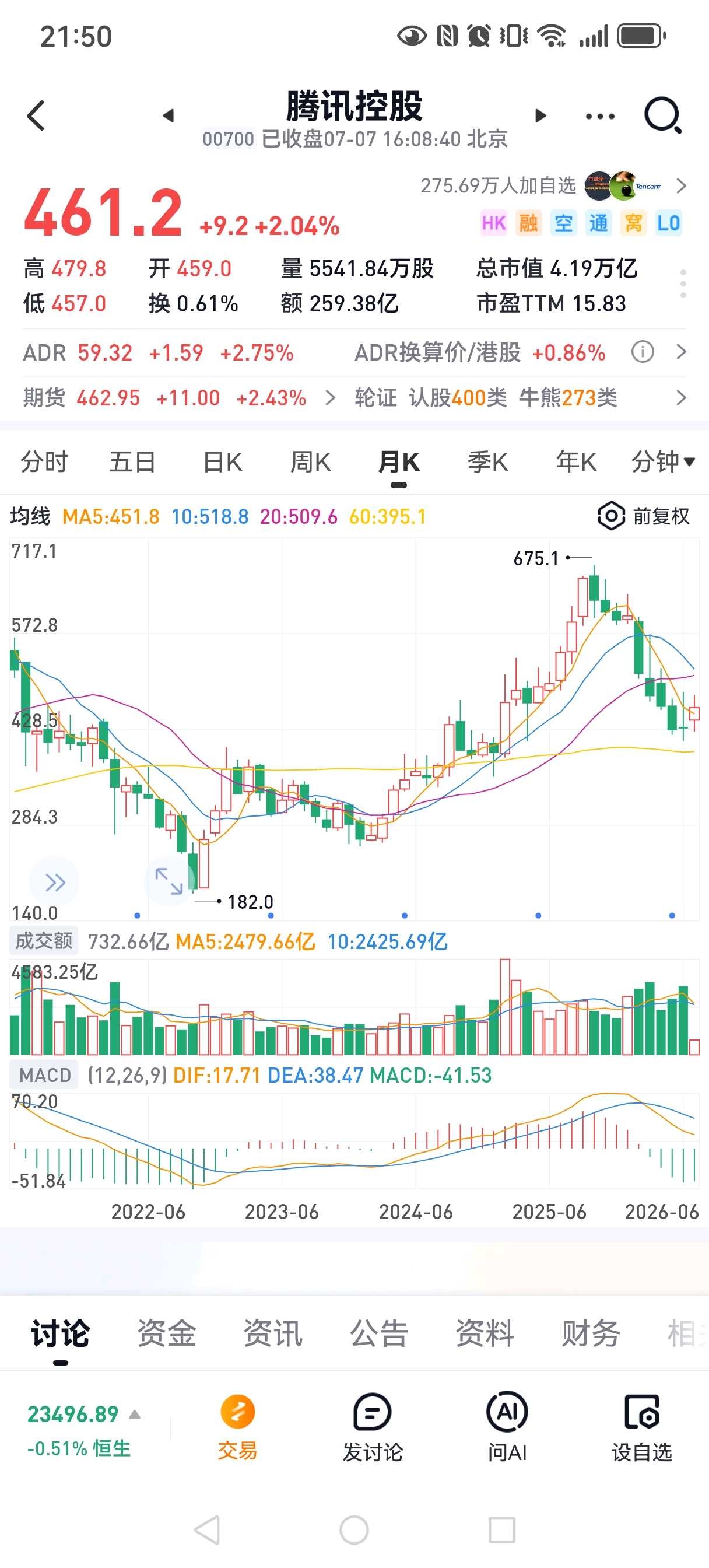Viewport: 709px width, 1568px height.
Task: Jump to the next stock arrow
Action: coord(540,116)
